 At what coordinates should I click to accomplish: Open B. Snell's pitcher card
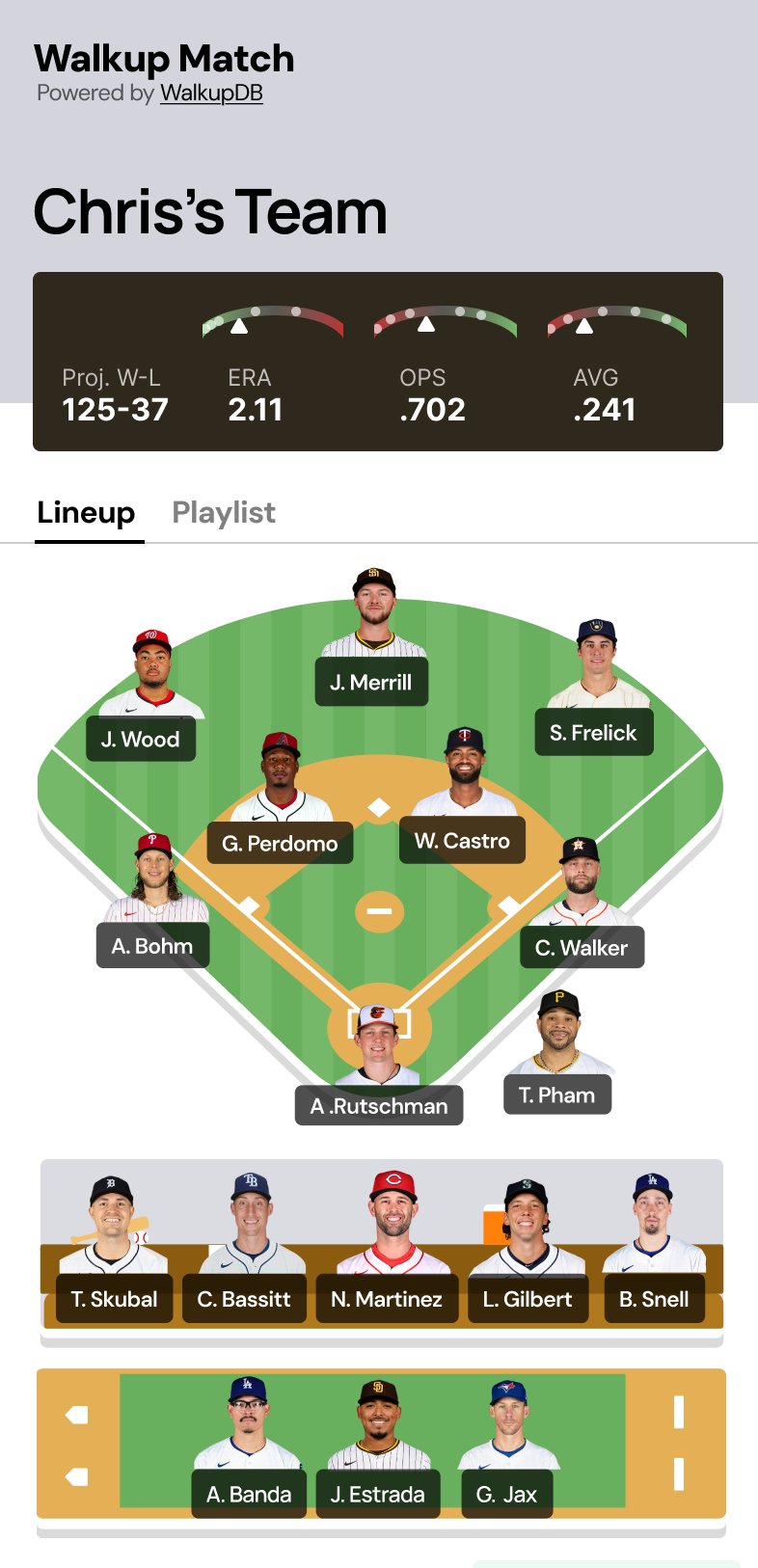coord(654,1299)
